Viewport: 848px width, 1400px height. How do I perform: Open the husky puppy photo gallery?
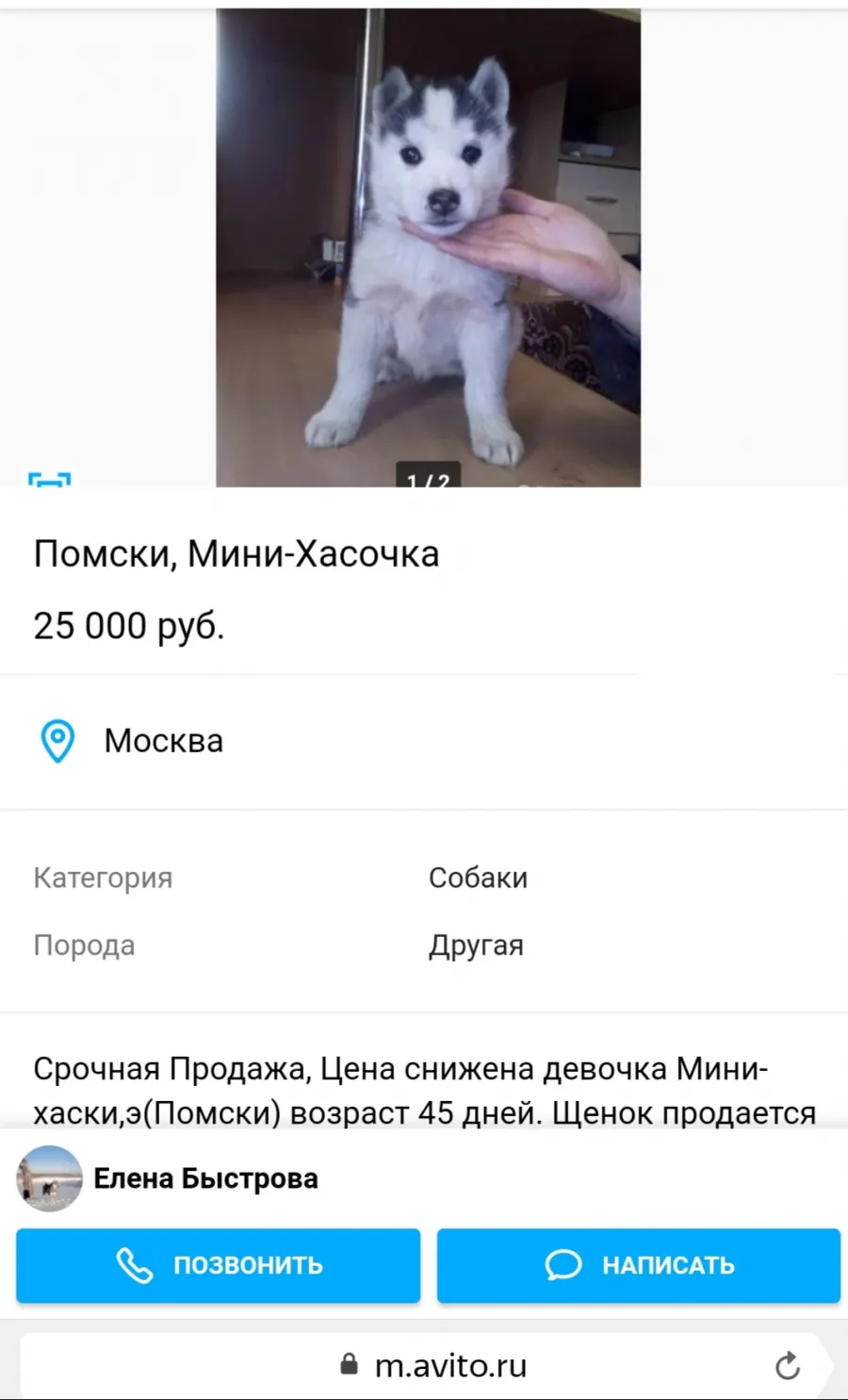pos(428,248)
